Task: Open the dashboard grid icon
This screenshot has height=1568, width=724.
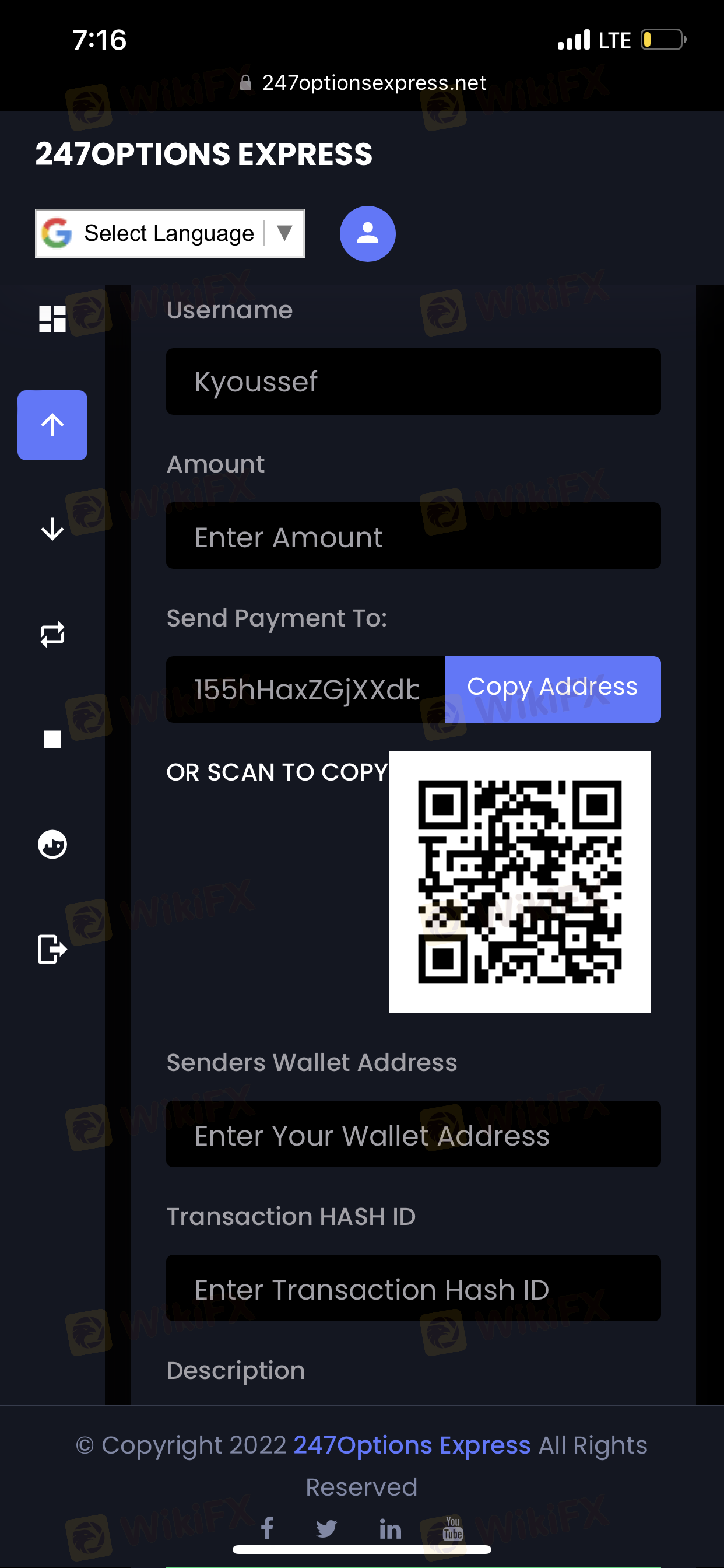Action: click(x=52, y=319)
